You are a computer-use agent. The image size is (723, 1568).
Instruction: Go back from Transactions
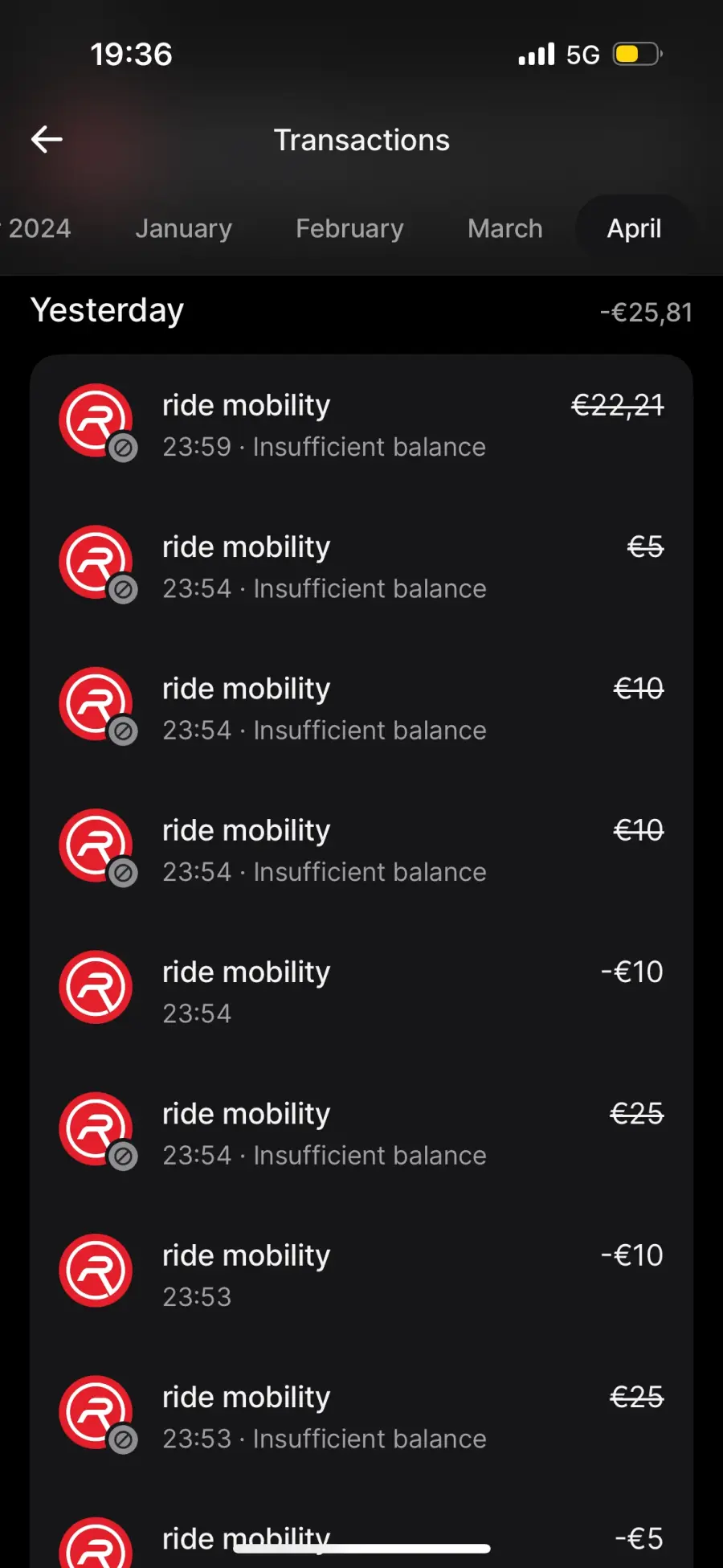click(x=47, y=140)
